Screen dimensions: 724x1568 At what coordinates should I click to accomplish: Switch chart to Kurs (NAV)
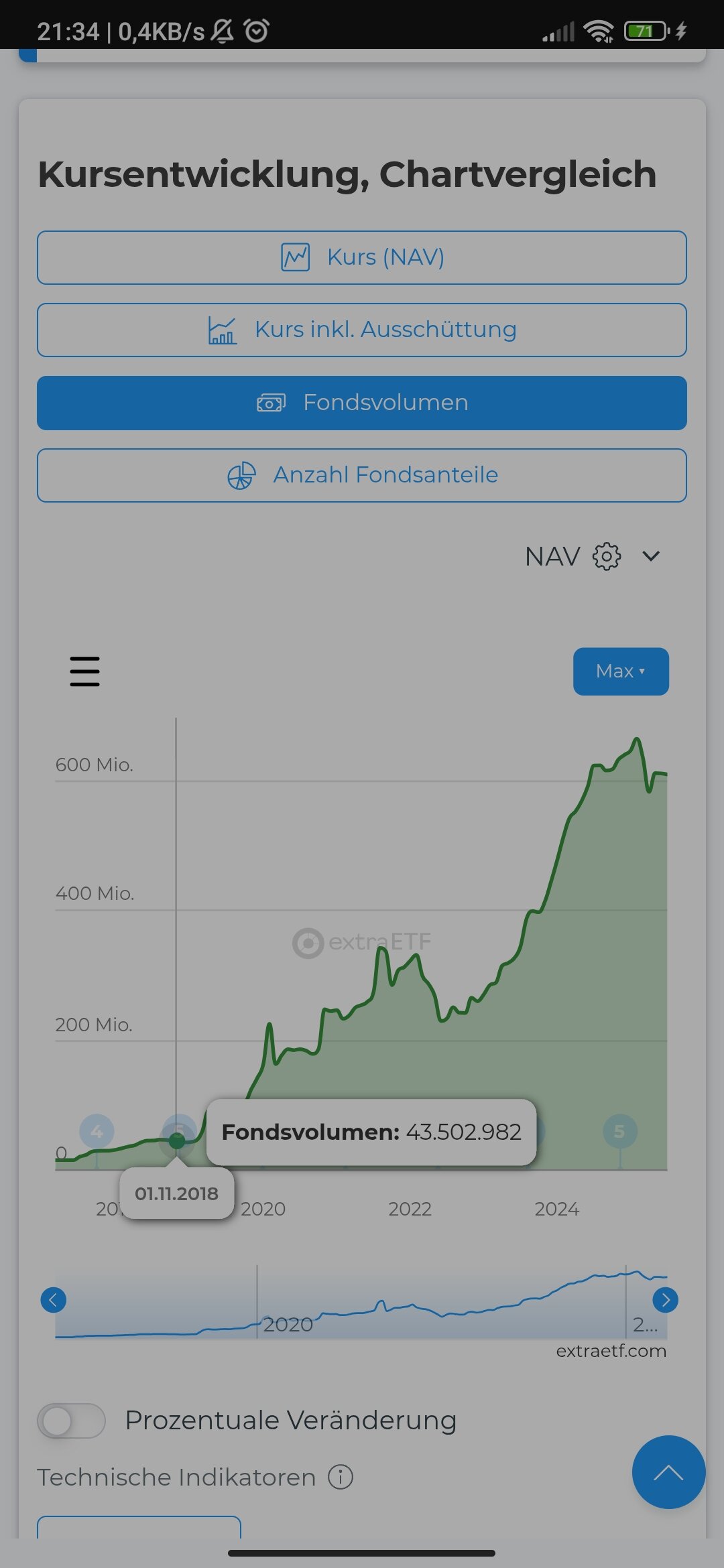(x=362, y=257)
